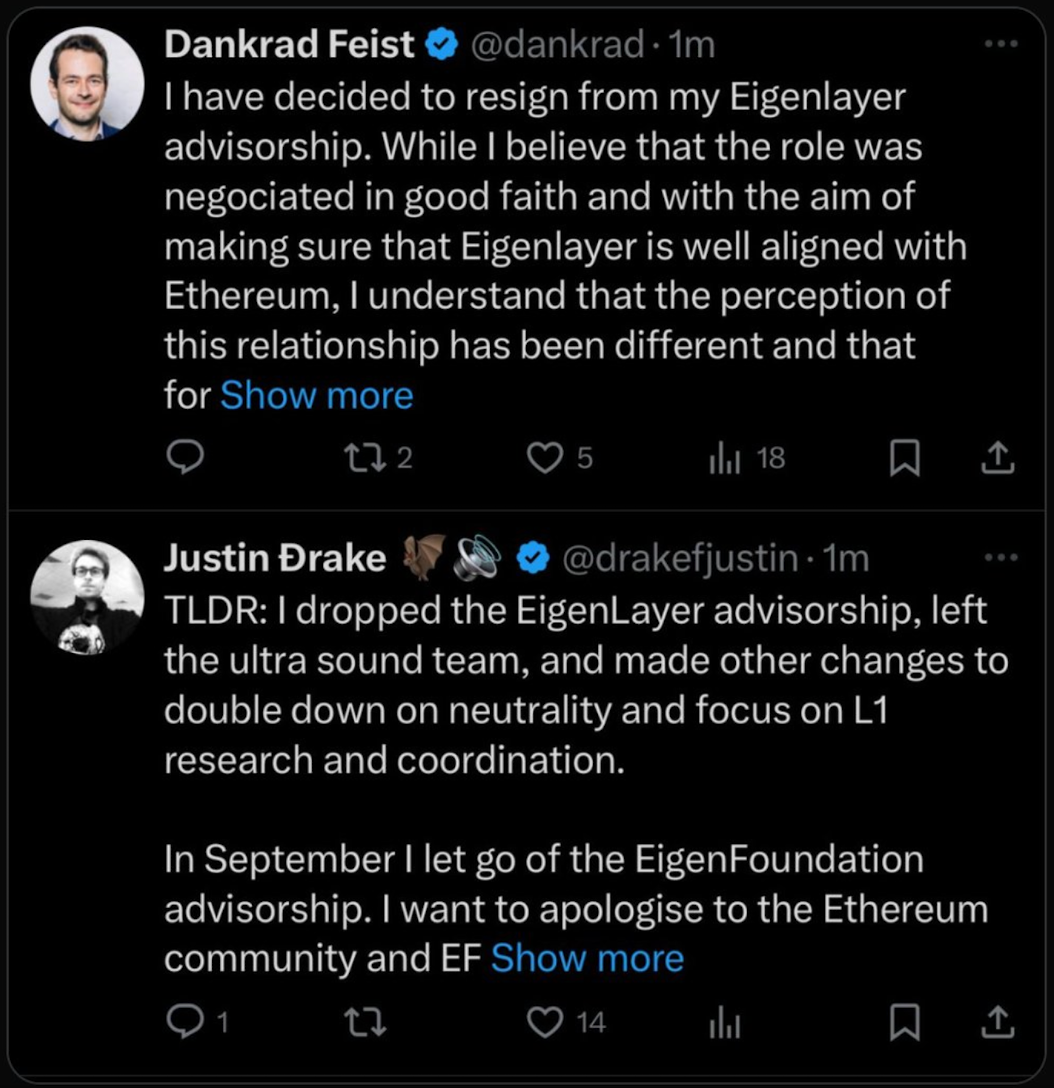This screenshot has height=1088, width=1054.
Task: Reply to Dankrad Feist's post
Action: click(184, 458)
